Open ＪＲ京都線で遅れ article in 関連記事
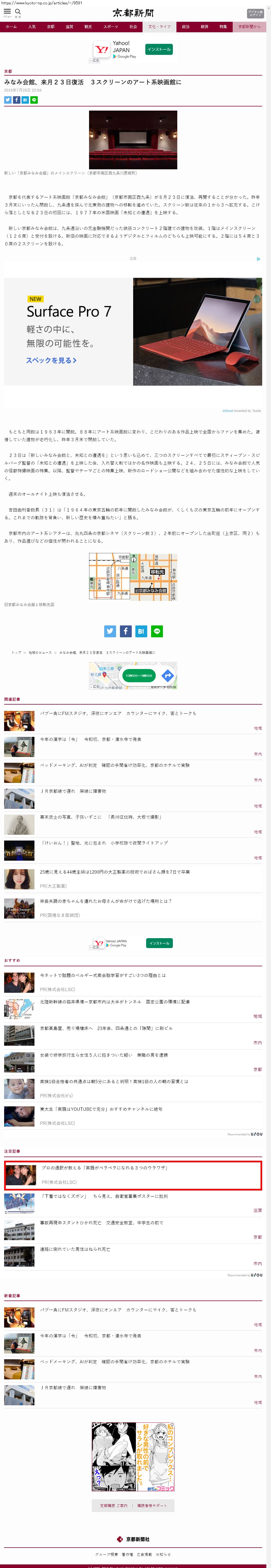Screen dimensions: 271x1568 pos(73,791)
